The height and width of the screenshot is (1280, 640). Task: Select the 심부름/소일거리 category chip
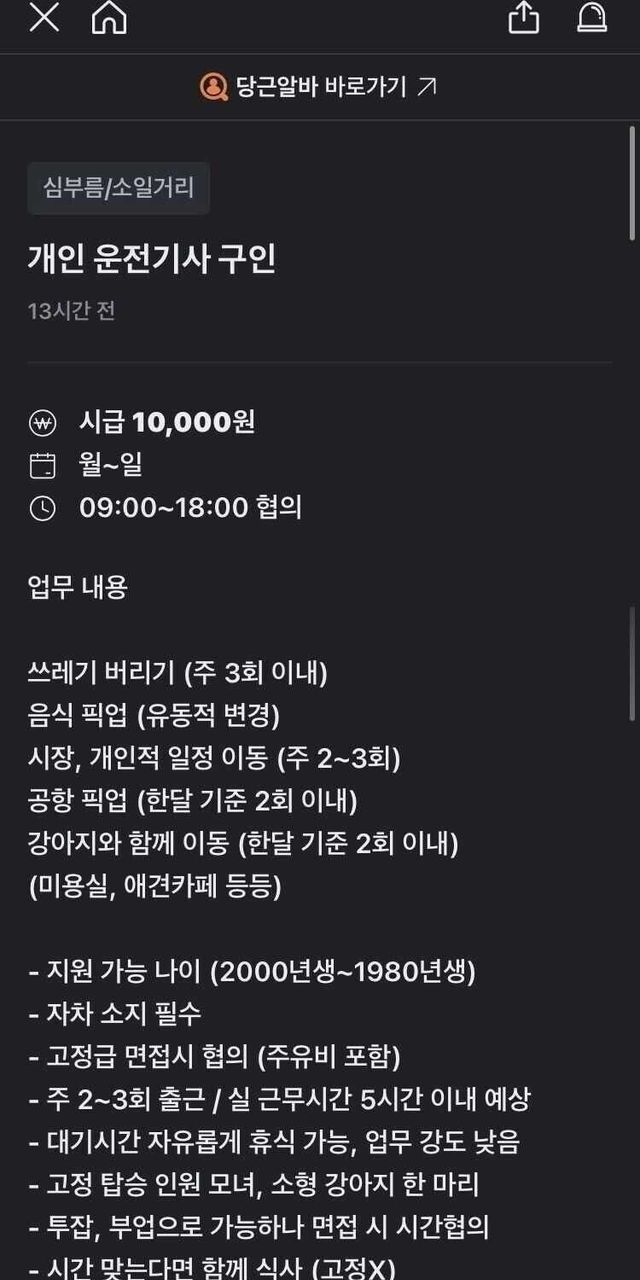coord(119,188)
